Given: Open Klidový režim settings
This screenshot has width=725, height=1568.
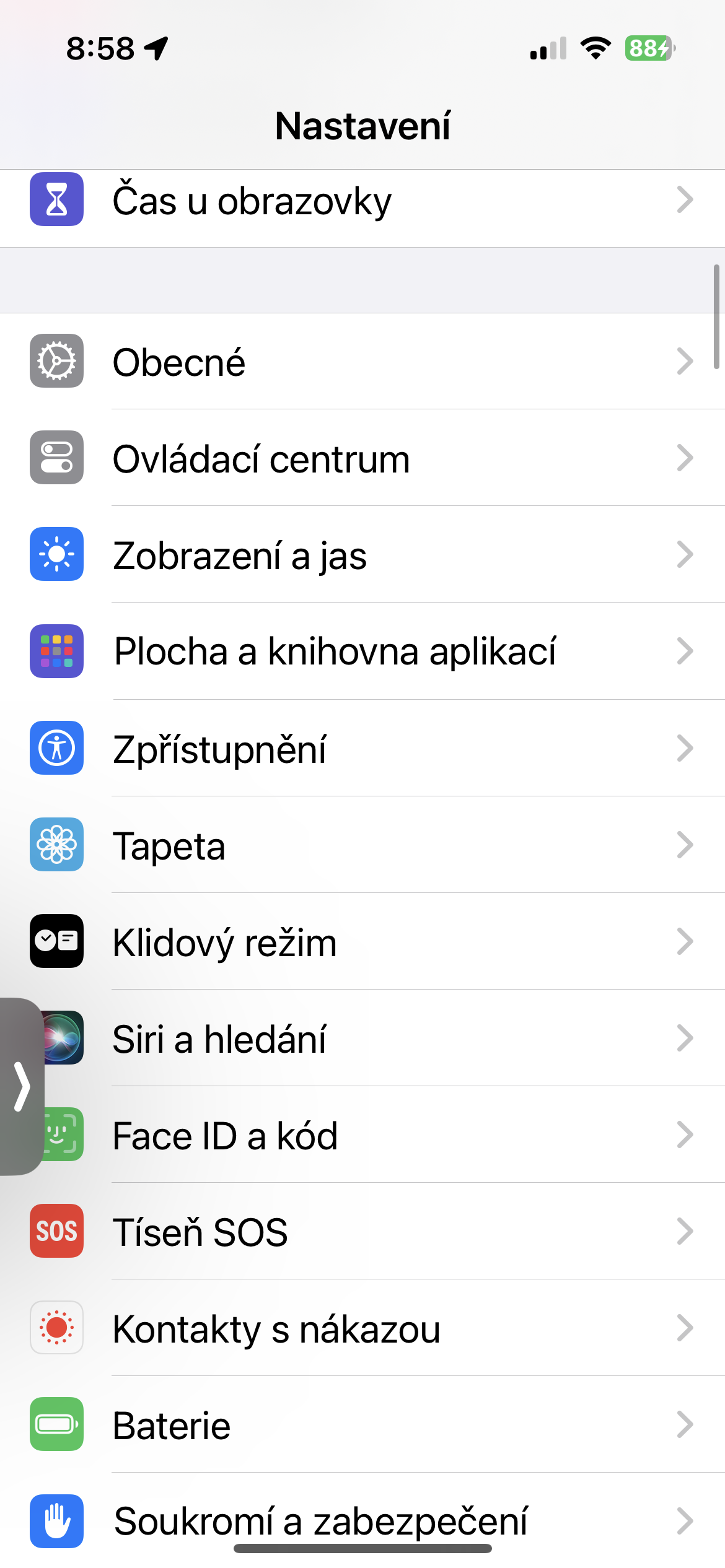Looking at the screenshot, I should 362,941.
